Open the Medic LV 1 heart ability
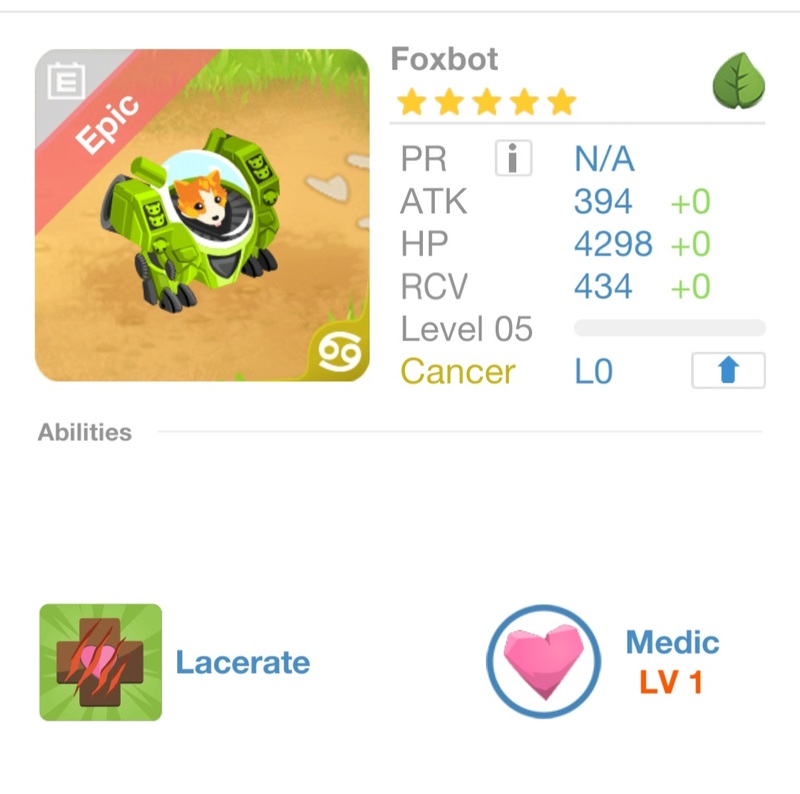The image size is (800, 794). [x=543, y=662]
